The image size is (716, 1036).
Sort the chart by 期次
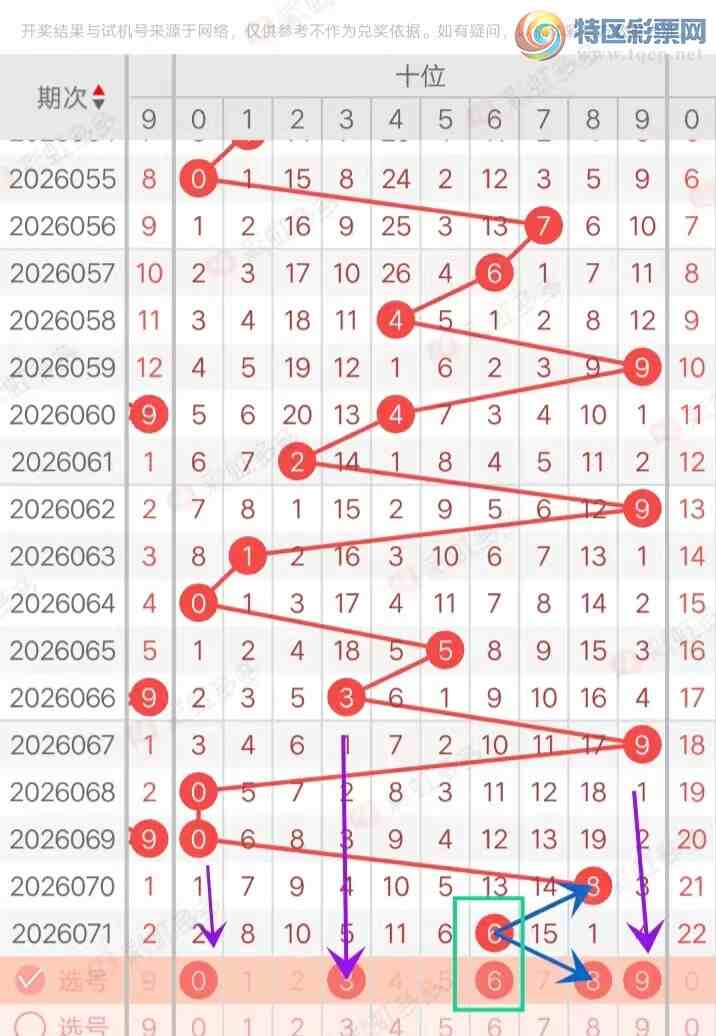click(98, 97)
